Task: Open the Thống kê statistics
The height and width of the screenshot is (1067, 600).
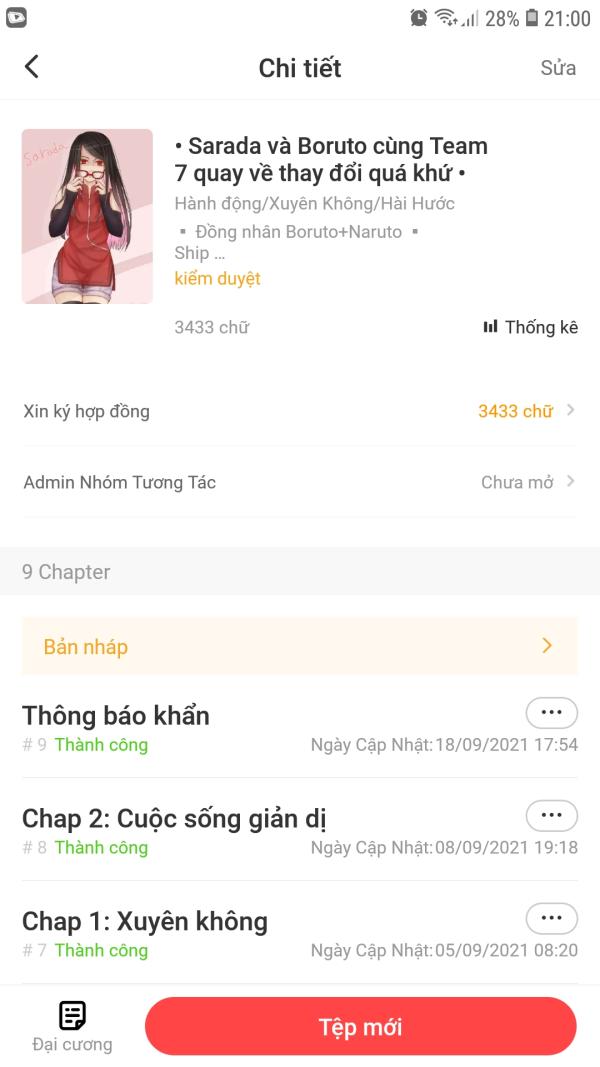Action: click(x=530, y=327)
